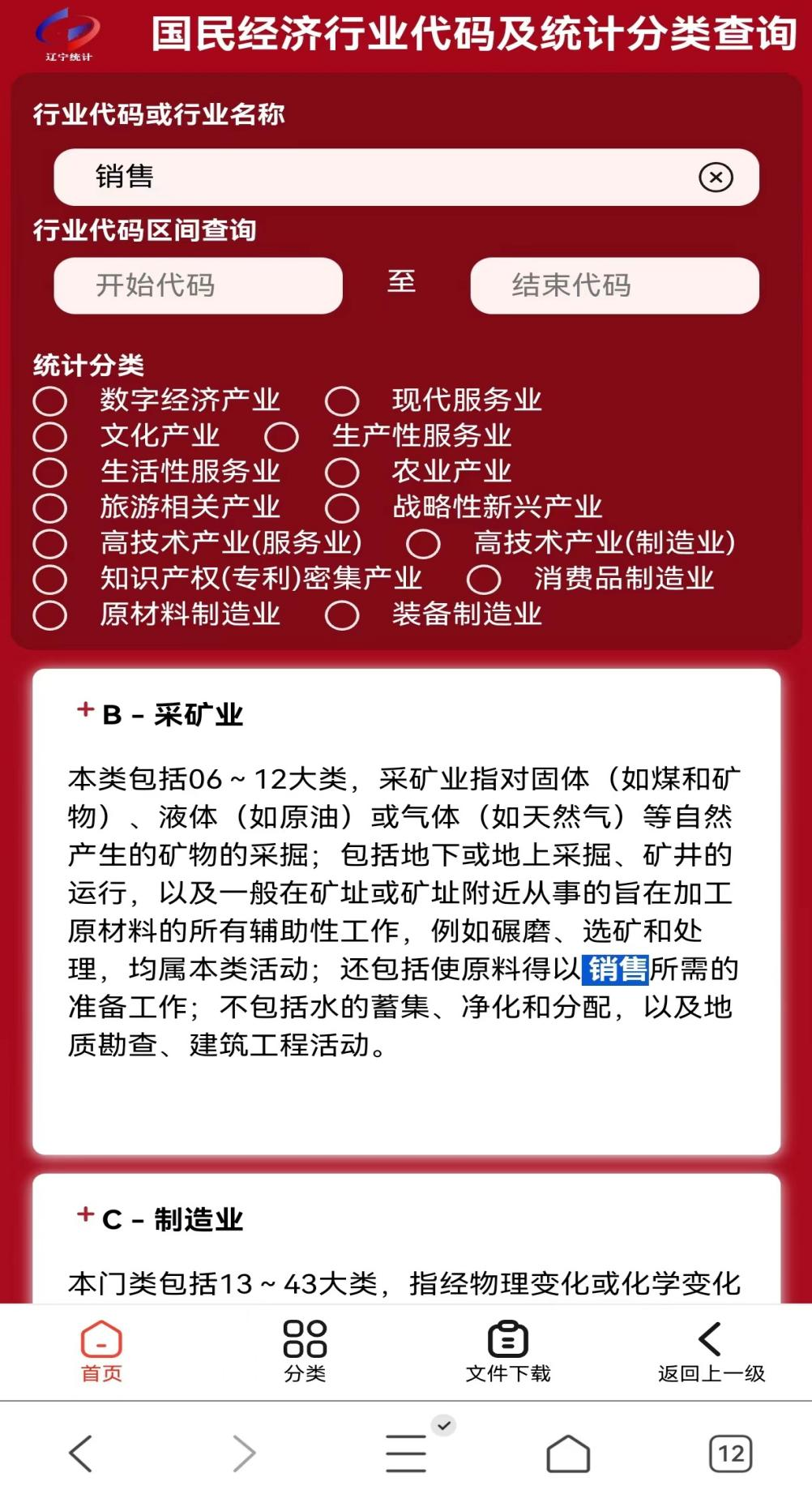Image resolution: width=812 pixels, height=1507 pixels.
Task: Open the 文件下载 tab
Action: tap(508, 1351)
